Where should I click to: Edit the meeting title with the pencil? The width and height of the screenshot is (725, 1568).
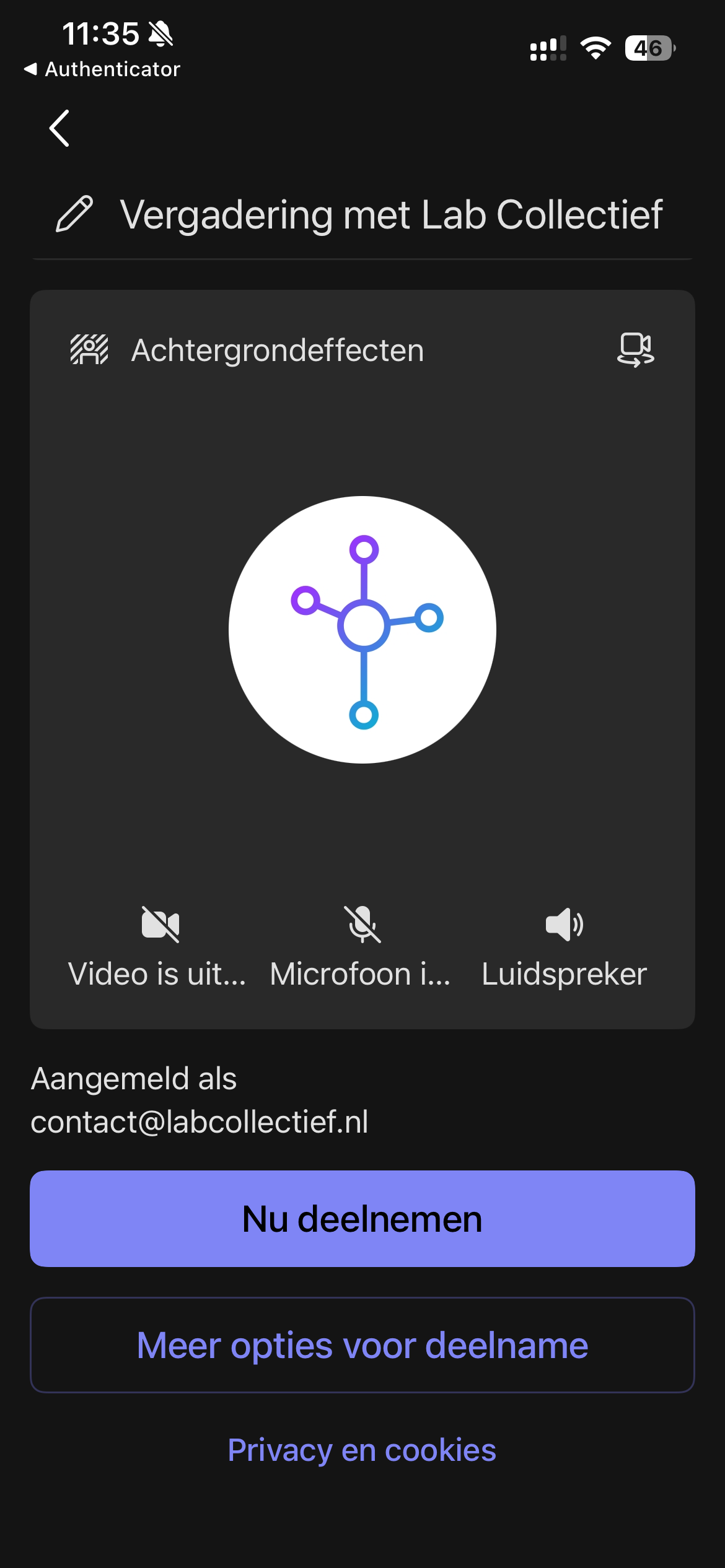coord(74,214)
